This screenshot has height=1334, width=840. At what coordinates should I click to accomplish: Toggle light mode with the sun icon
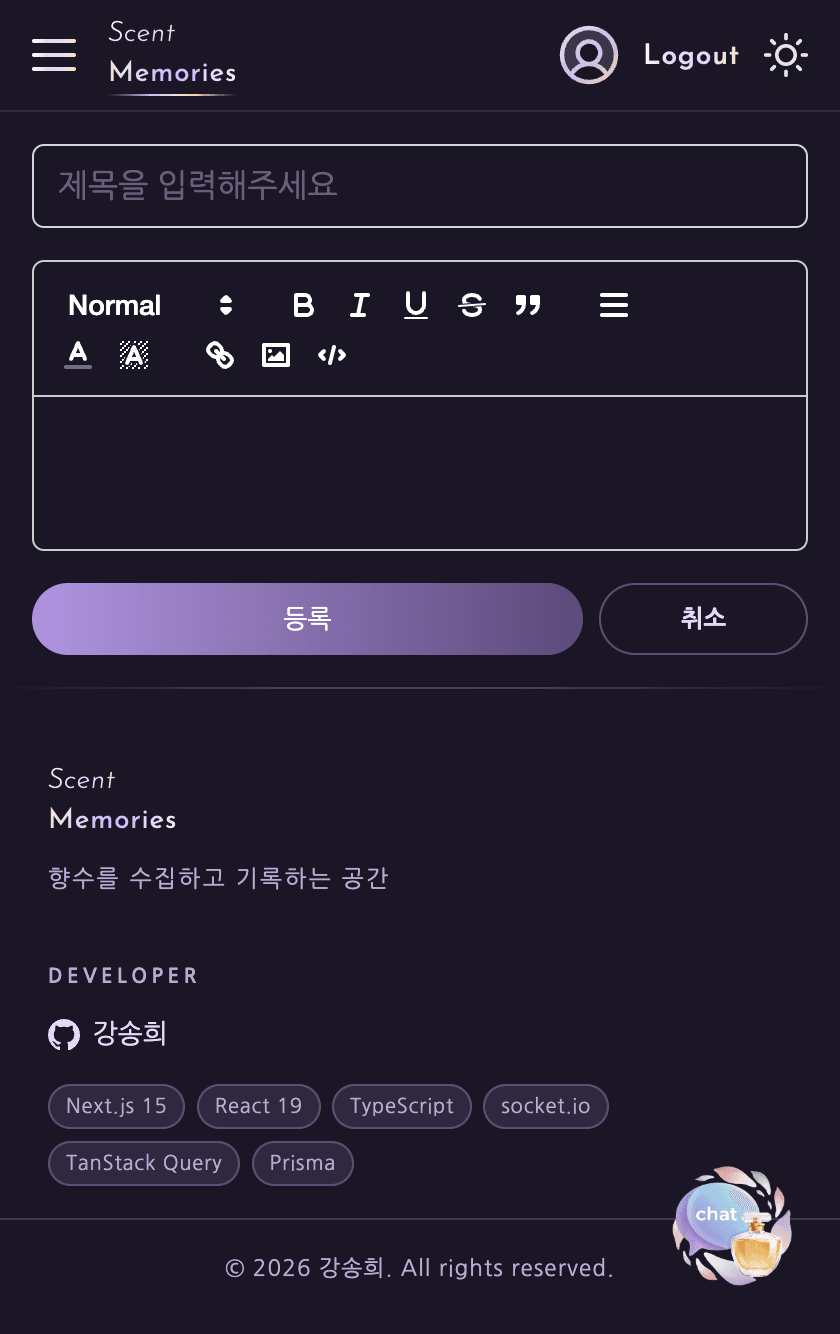pos(787,55)
